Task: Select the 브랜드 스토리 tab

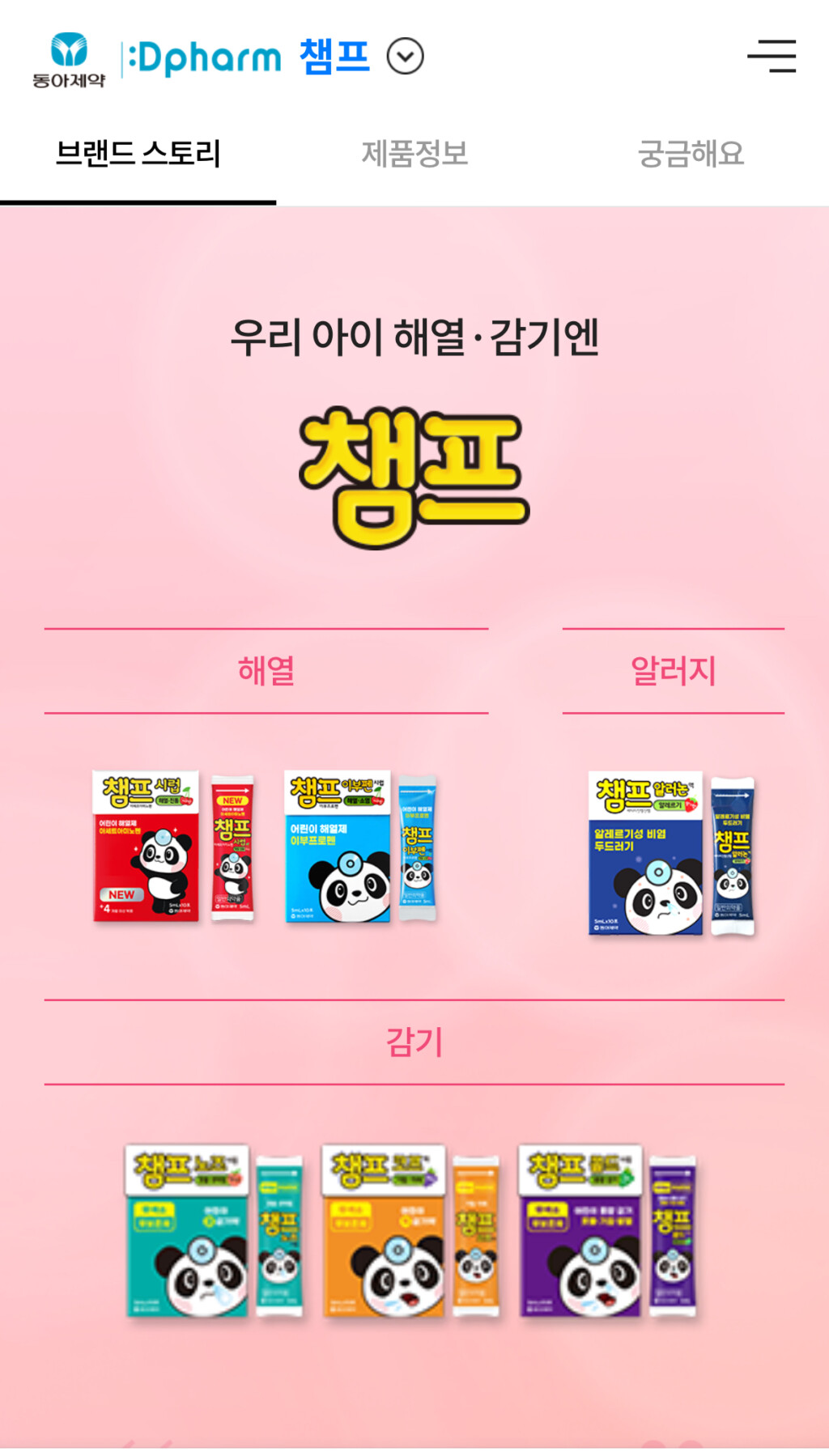Action: tap(138, 154)
